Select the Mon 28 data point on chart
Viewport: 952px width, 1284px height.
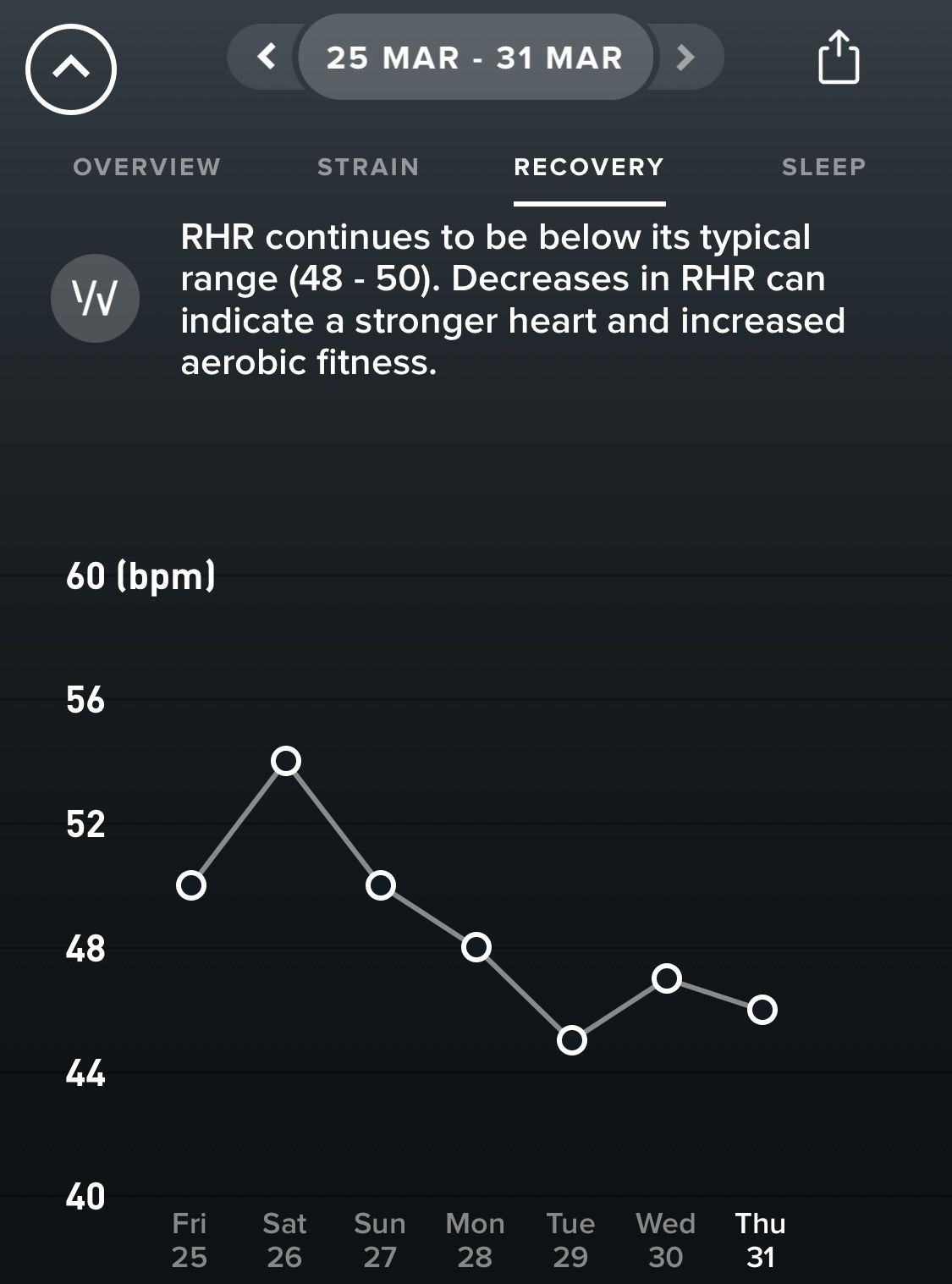point(476,947)
